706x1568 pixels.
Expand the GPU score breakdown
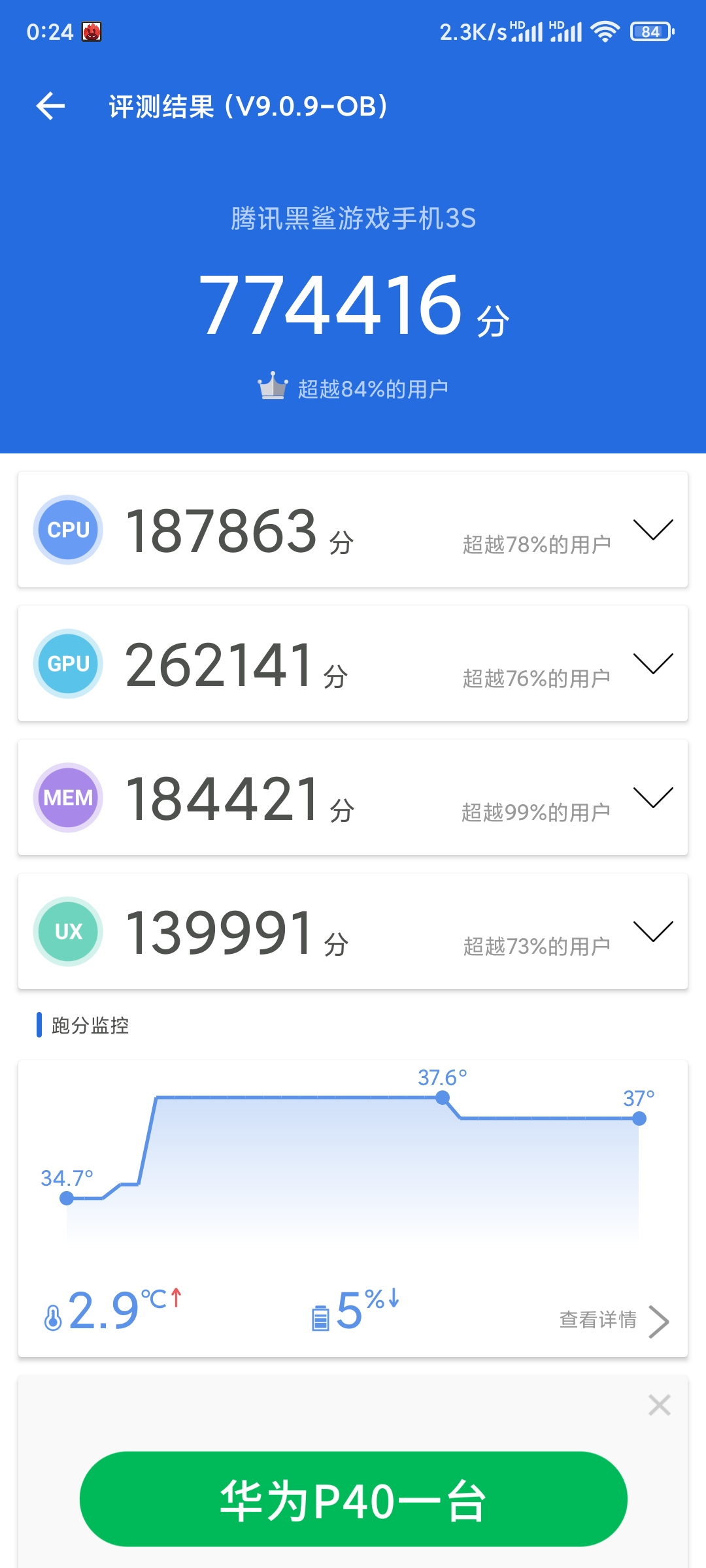653,663
